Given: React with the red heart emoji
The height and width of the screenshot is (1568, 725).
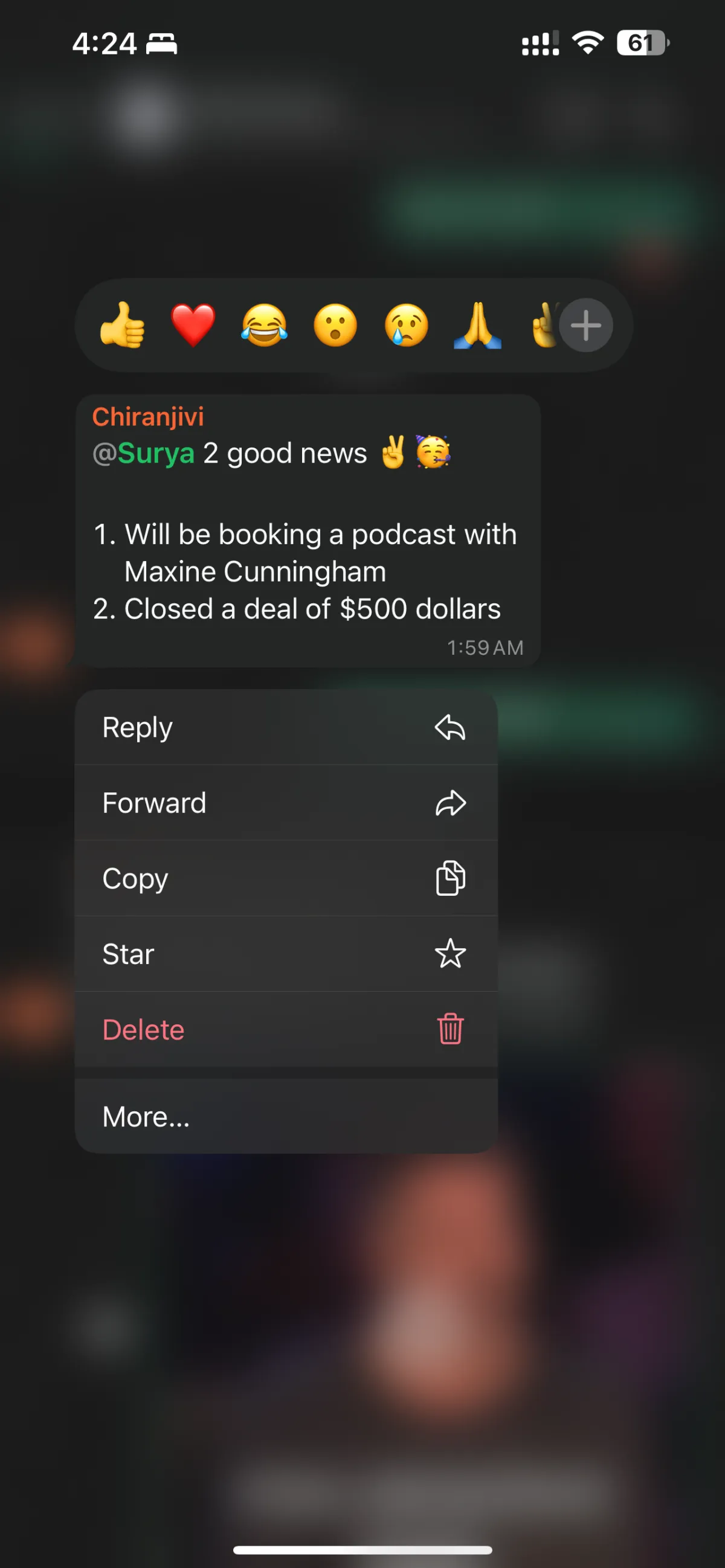Looking at the screenshot, I should tap(193, 325).
